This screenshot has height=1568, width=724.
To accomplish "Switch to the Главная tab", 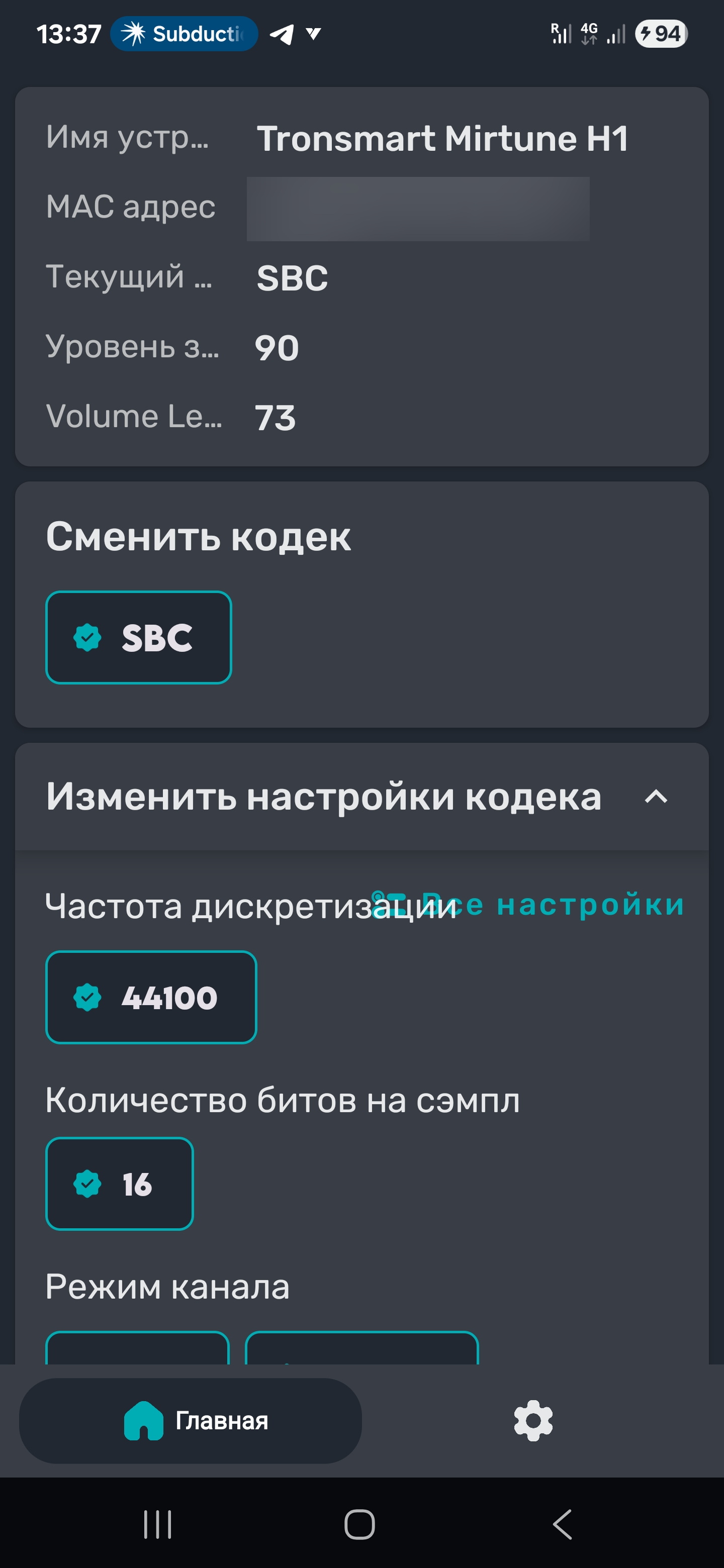I will click(x=191, y=1421).
